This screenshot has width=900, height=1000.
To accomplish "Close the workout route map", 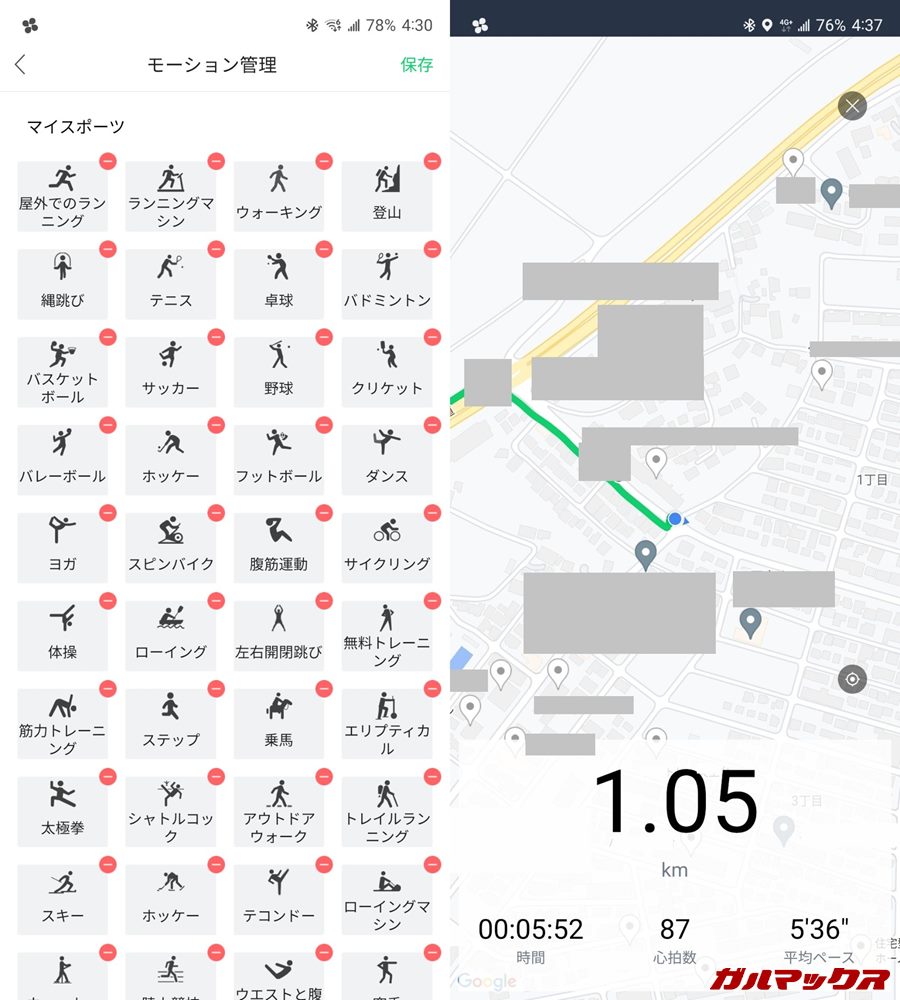I will [x=852, y=106].
